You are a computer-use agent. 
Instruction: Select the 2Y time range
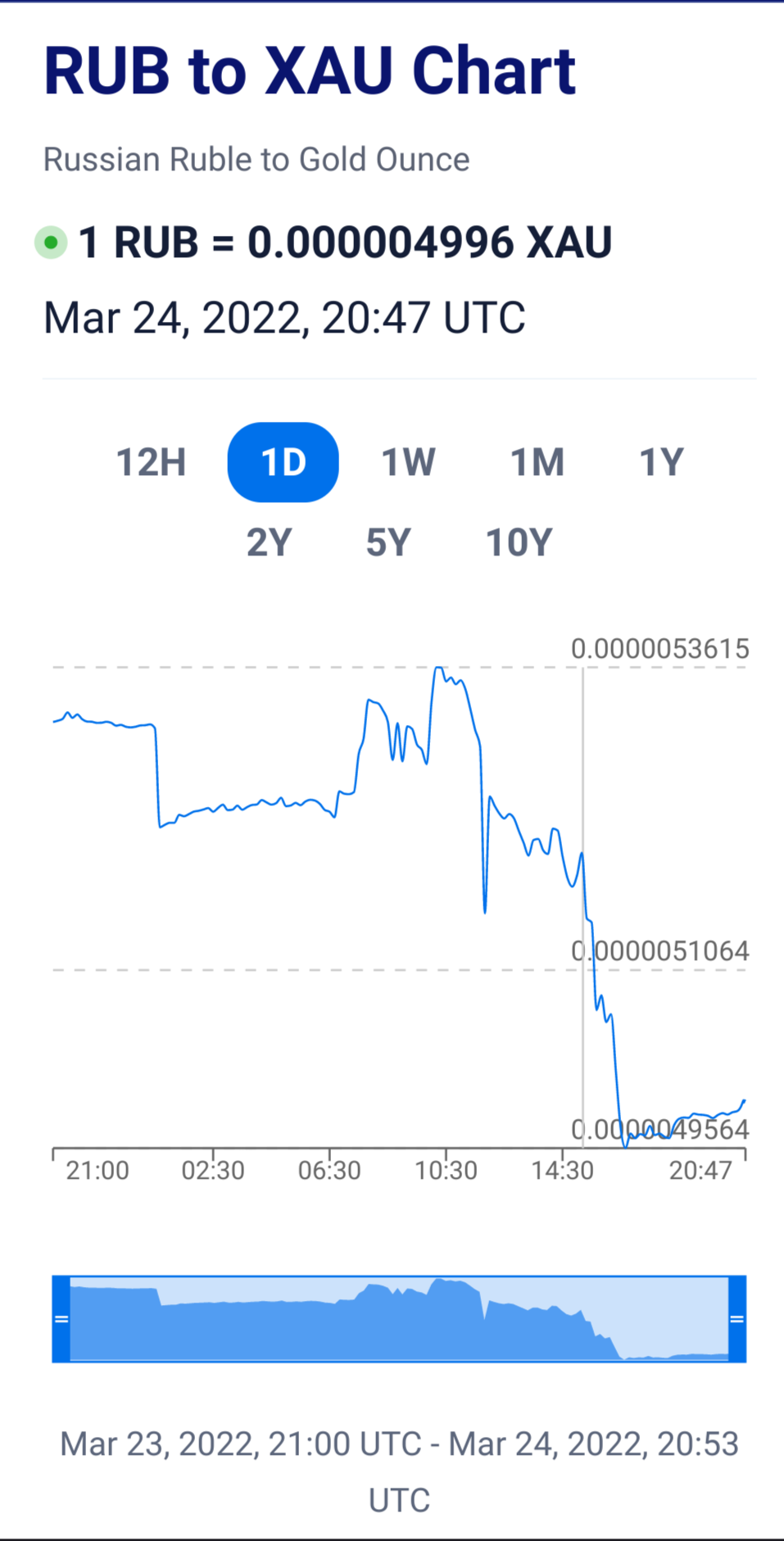[270, 542]
